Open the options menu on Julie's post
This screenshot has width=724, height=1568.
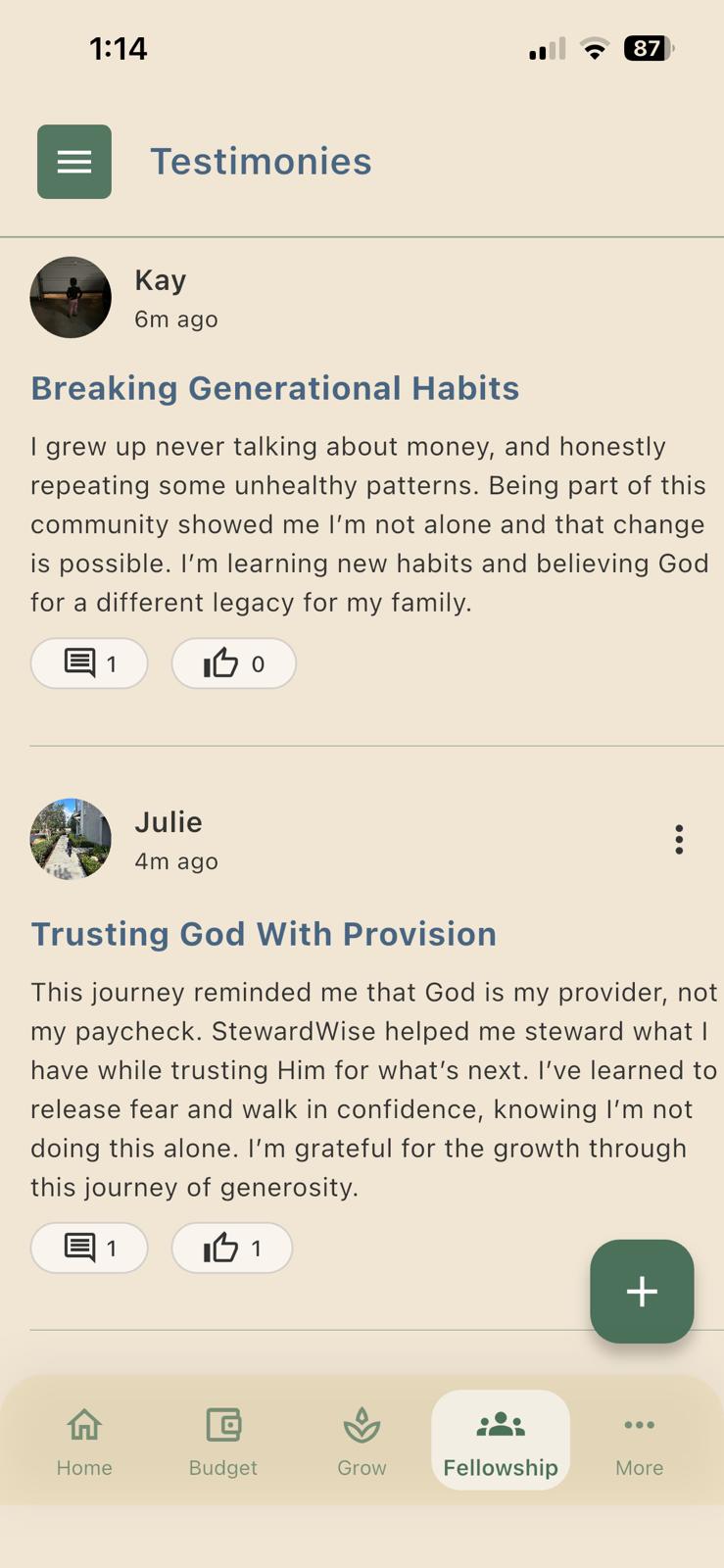pos(679,839)
